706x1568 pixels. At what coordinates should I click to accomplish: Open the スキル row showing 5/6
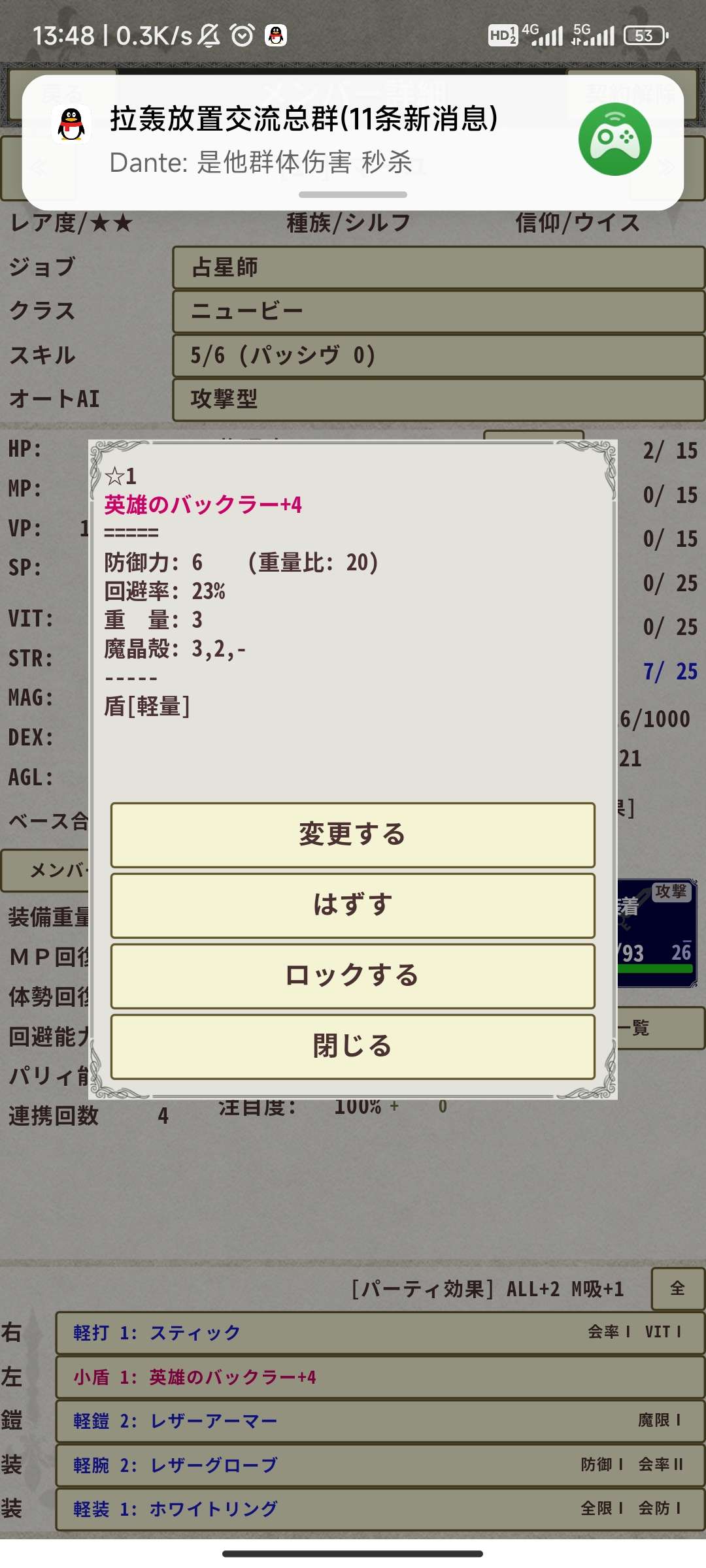(x=438, y=355)
